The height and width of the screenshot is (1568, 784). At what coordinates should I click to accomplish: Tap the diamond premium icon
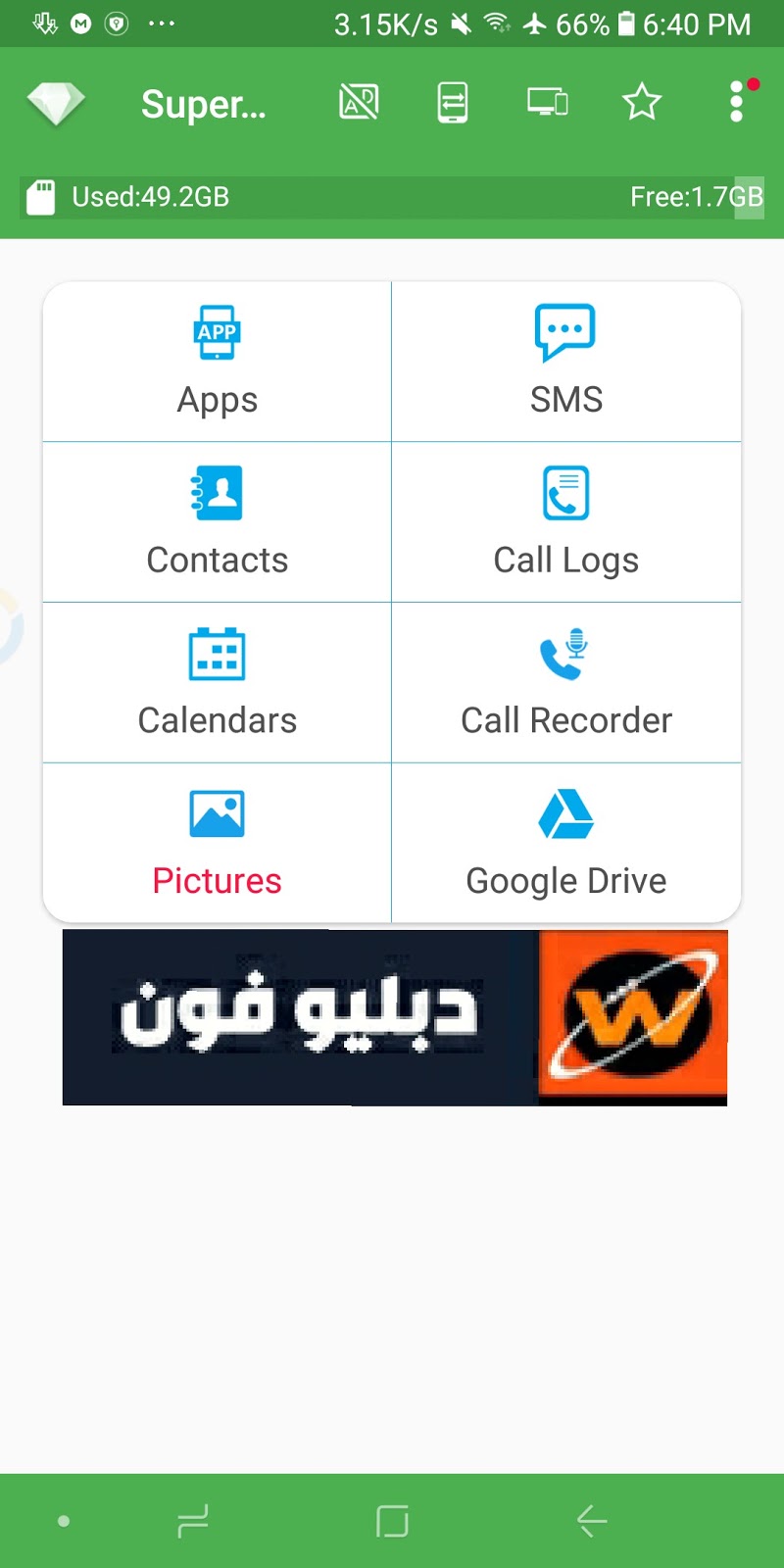tap(56, 103)
